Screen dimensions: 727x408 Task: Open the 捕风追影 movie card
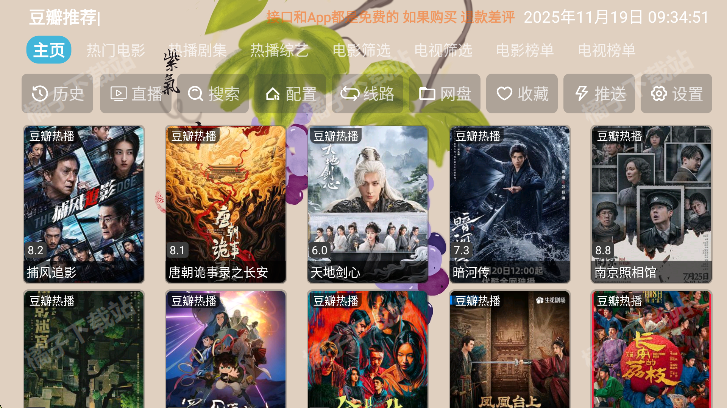84,203
